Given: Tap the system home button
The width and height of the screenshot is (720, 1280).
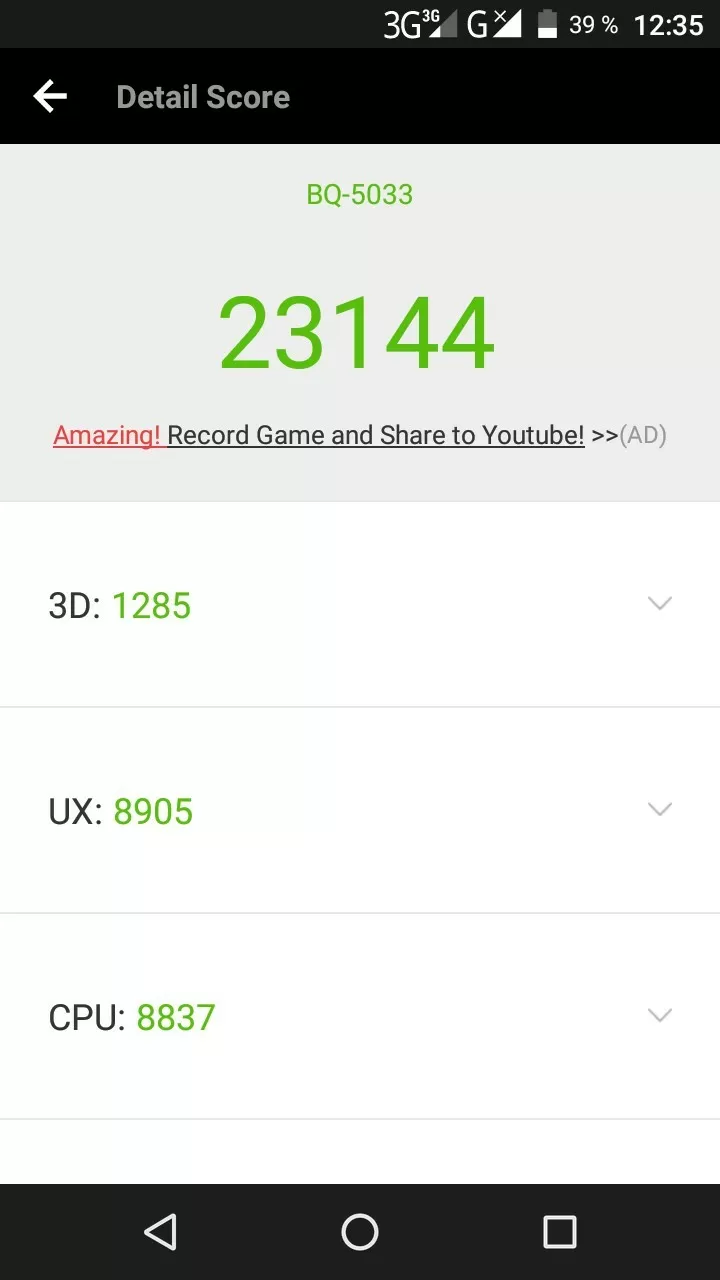Looking at the screenshot, I should coord(360,1232).
